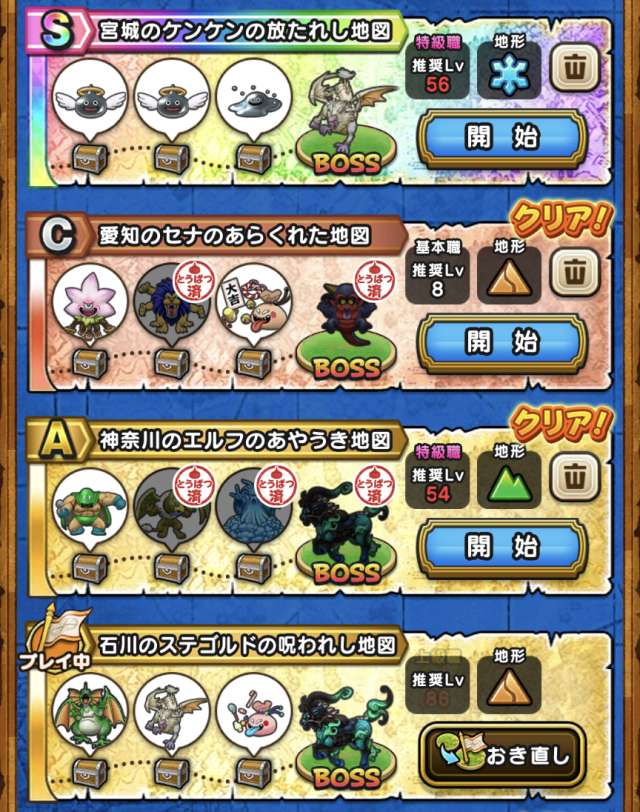Start the 愛知のセナ C-rank map
The image size is (640, 812).
tap(501, 343)
